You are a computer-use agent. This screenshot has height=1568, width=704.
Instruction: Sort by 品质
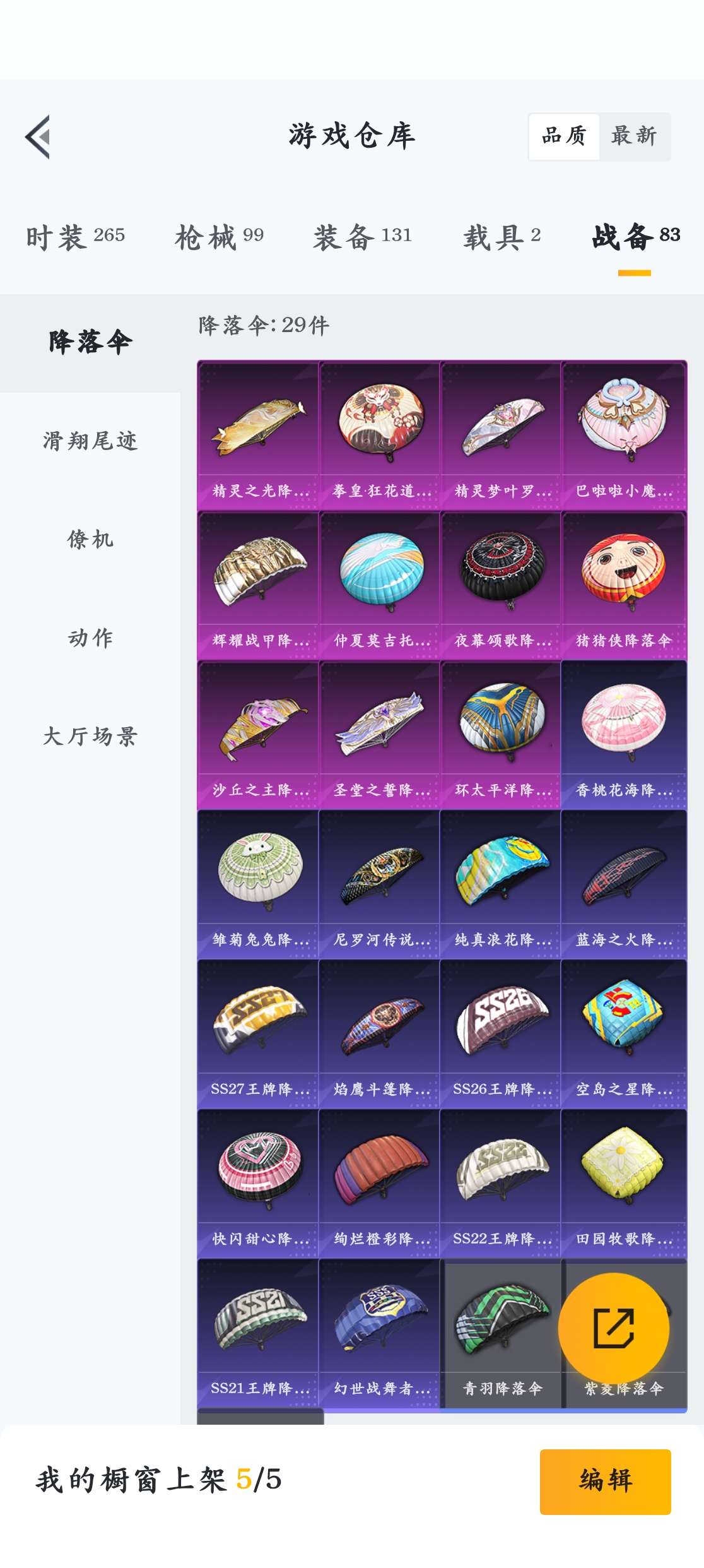pyautogui.click(x=564, y=136)
